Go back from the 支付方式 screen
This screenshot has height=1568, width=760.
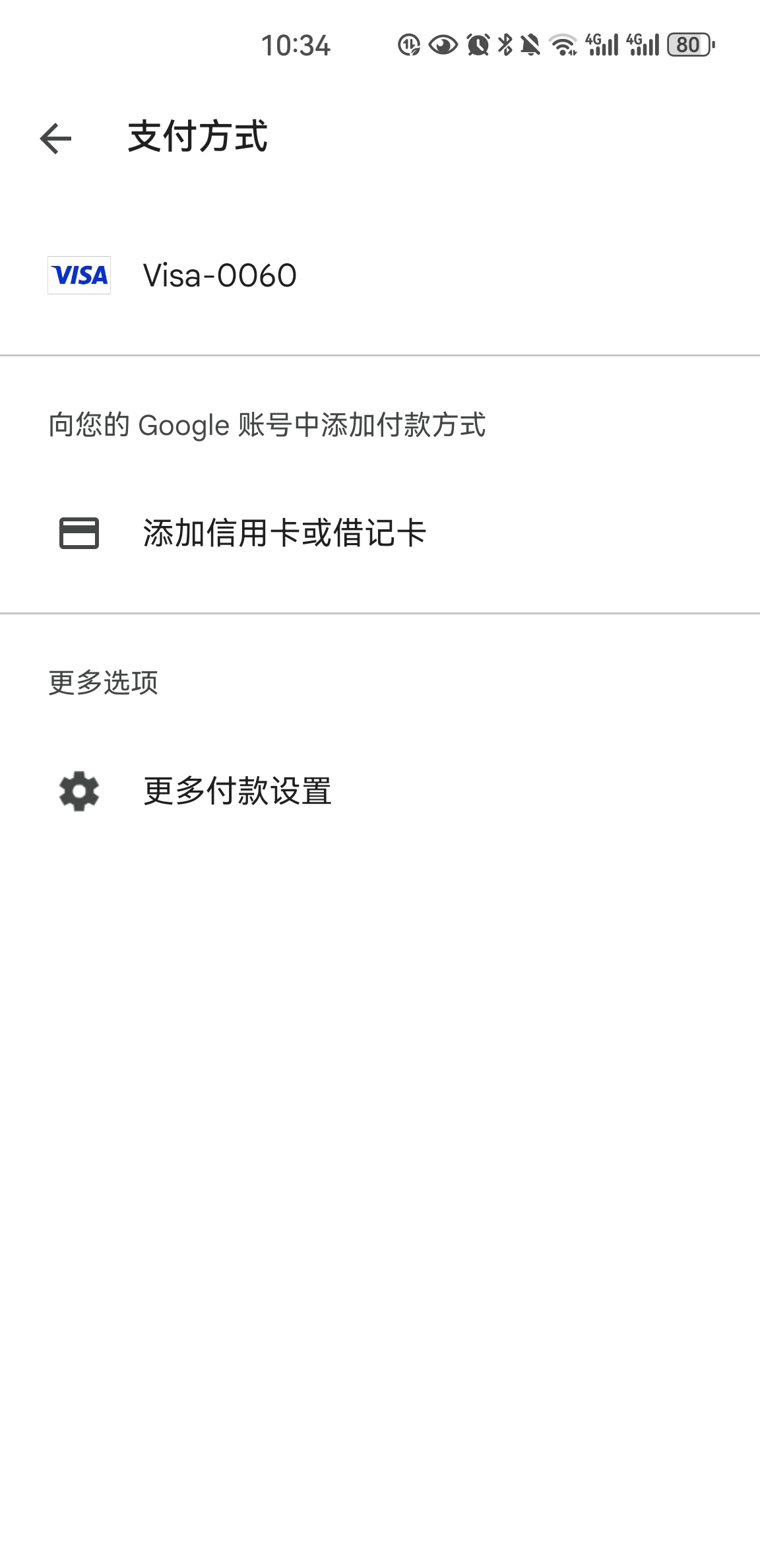[55, 139]
